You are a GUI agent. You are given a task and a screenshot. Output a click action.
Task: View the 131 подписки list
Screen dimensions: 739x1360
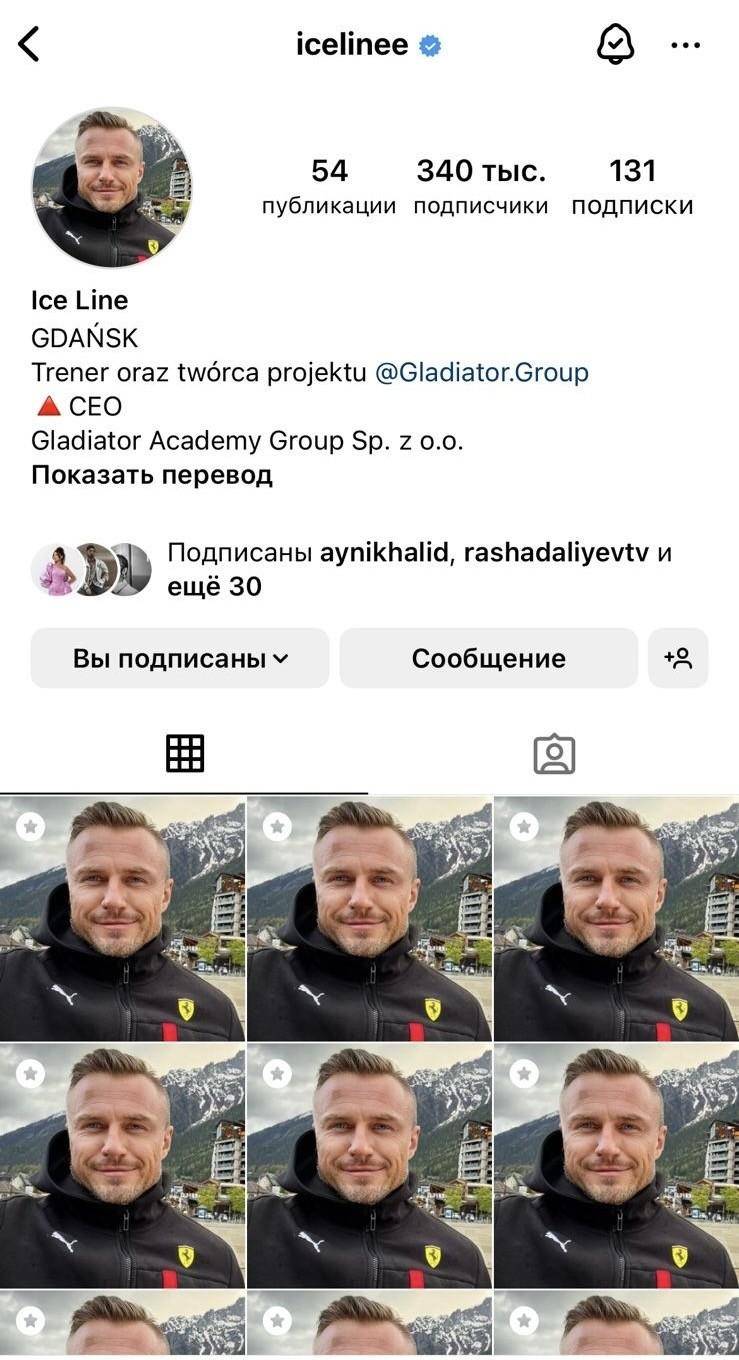point(632,187)
